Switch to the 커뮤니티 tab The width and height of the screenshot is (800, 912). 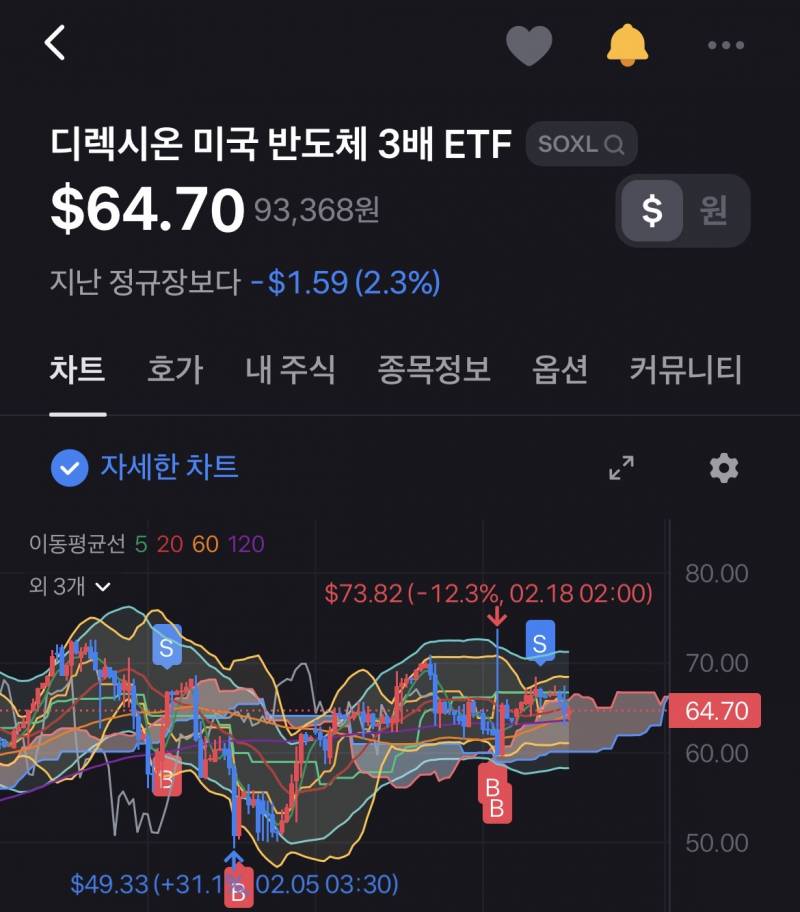[684, 370]
